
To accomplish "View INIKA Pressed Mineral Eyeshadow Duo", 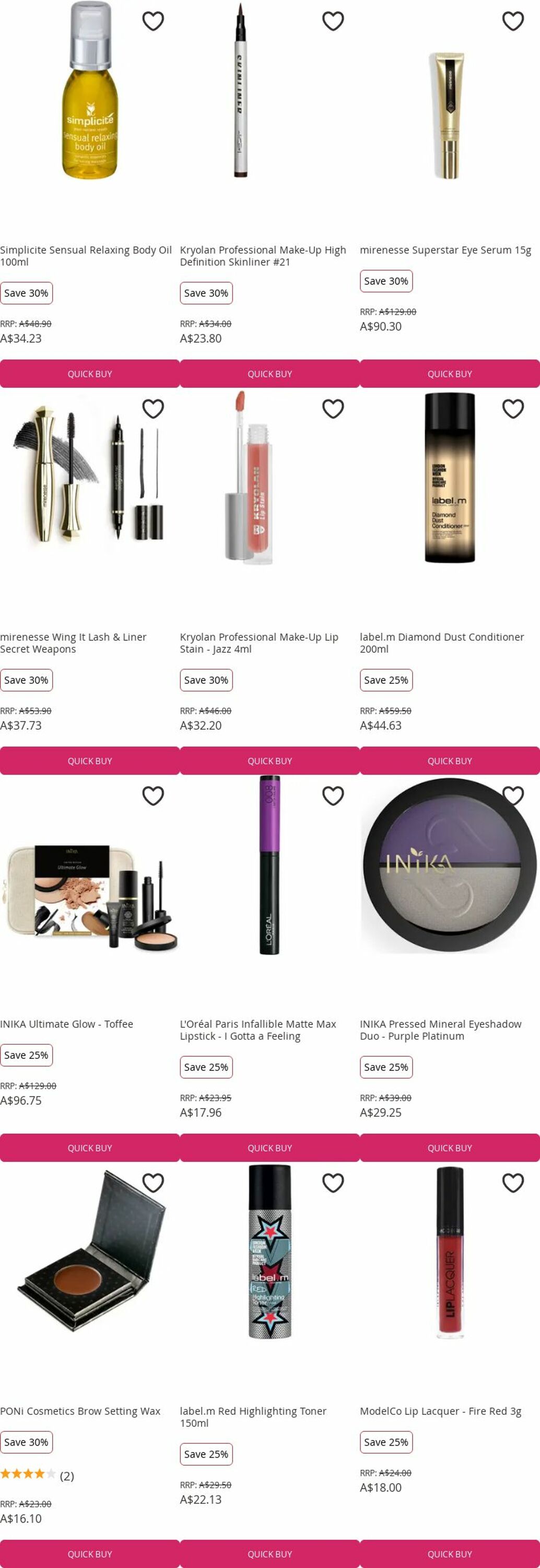I will [440, 1030].
